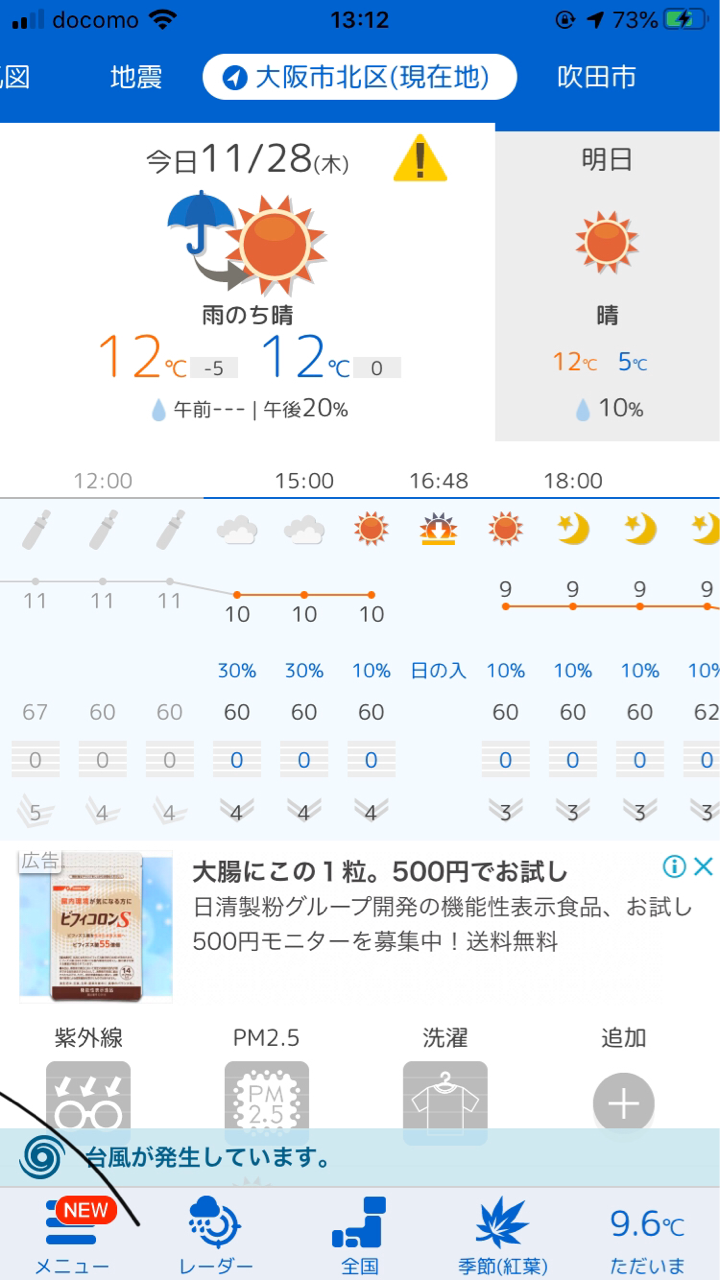Check the 洗濯 laundry index

point(445,1090)
